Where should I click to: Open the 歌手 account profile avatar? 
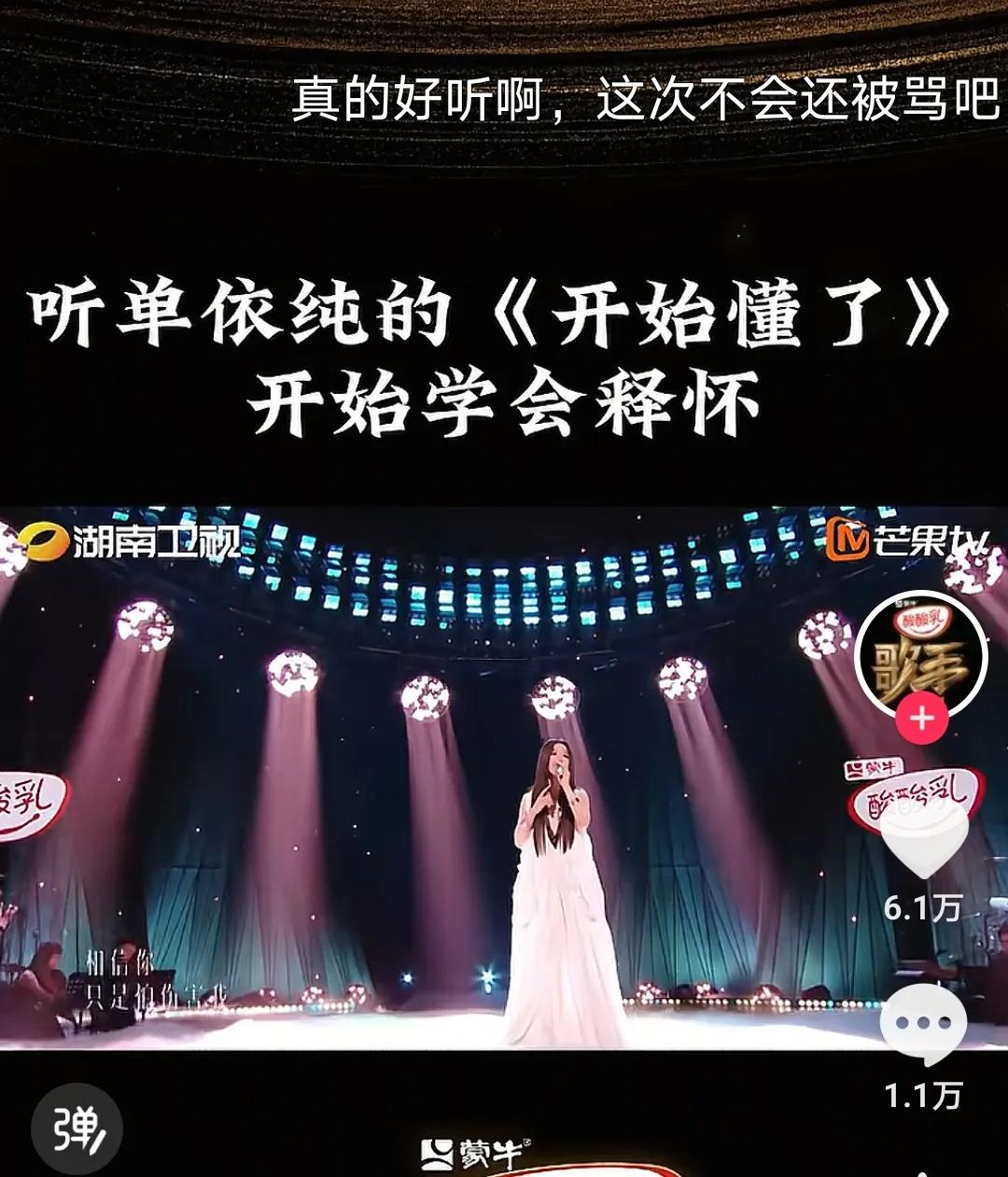pos(920,656)
